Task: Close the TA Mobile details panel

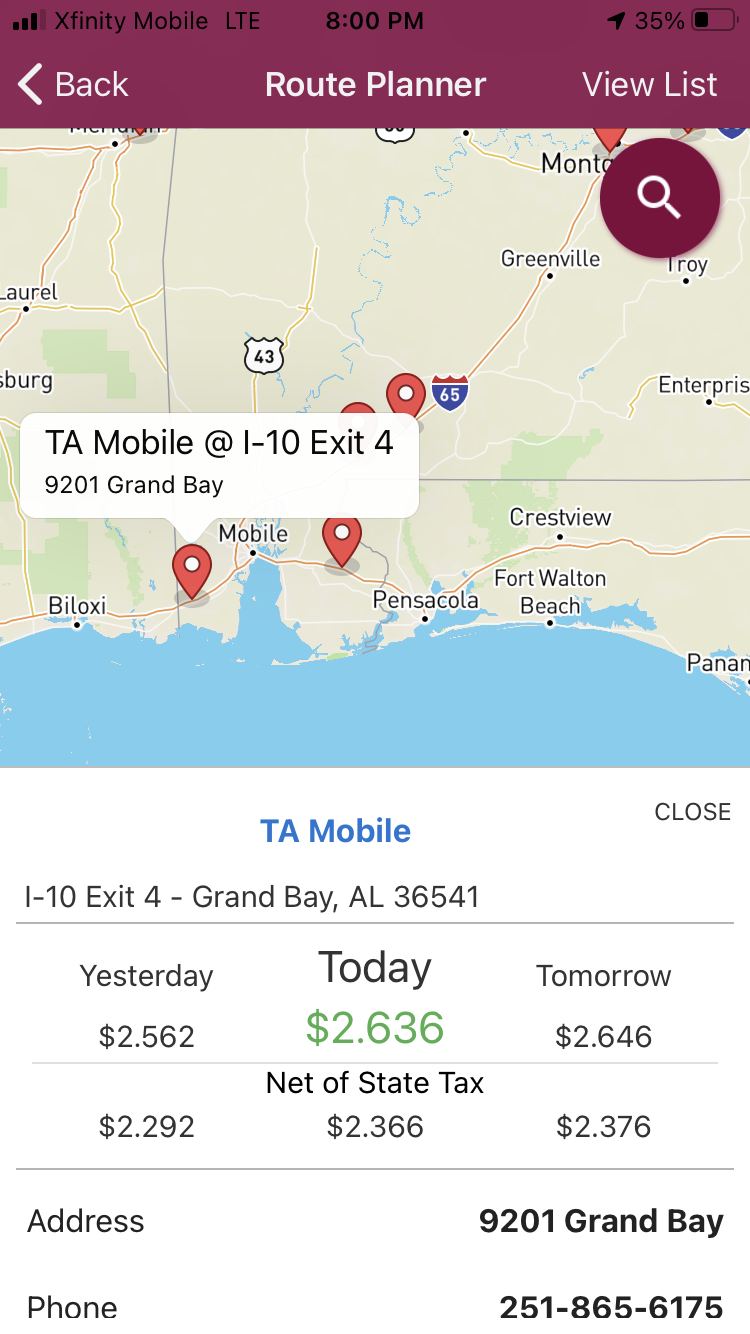Action: click(692, 812)
